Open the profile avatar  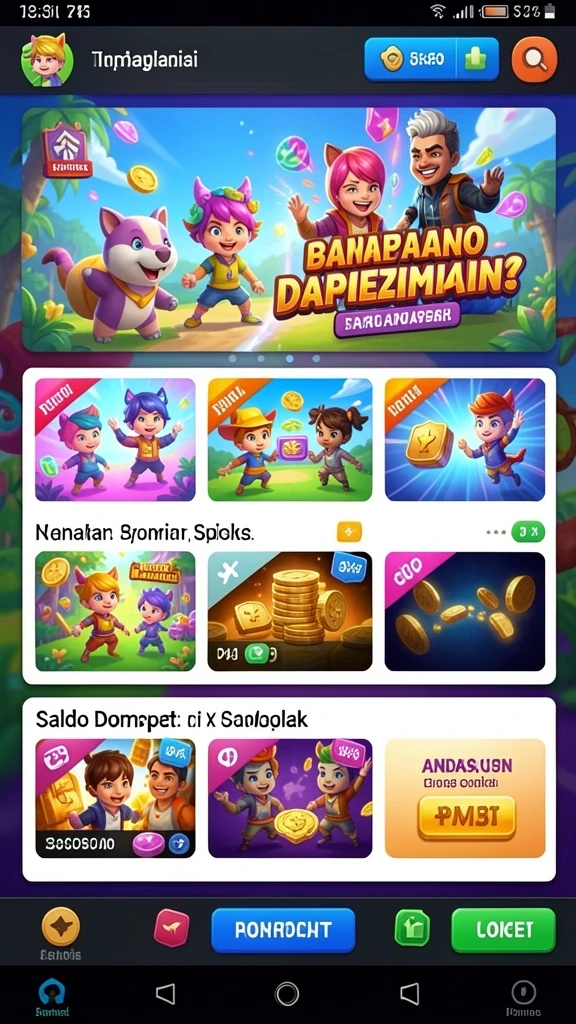47,60
